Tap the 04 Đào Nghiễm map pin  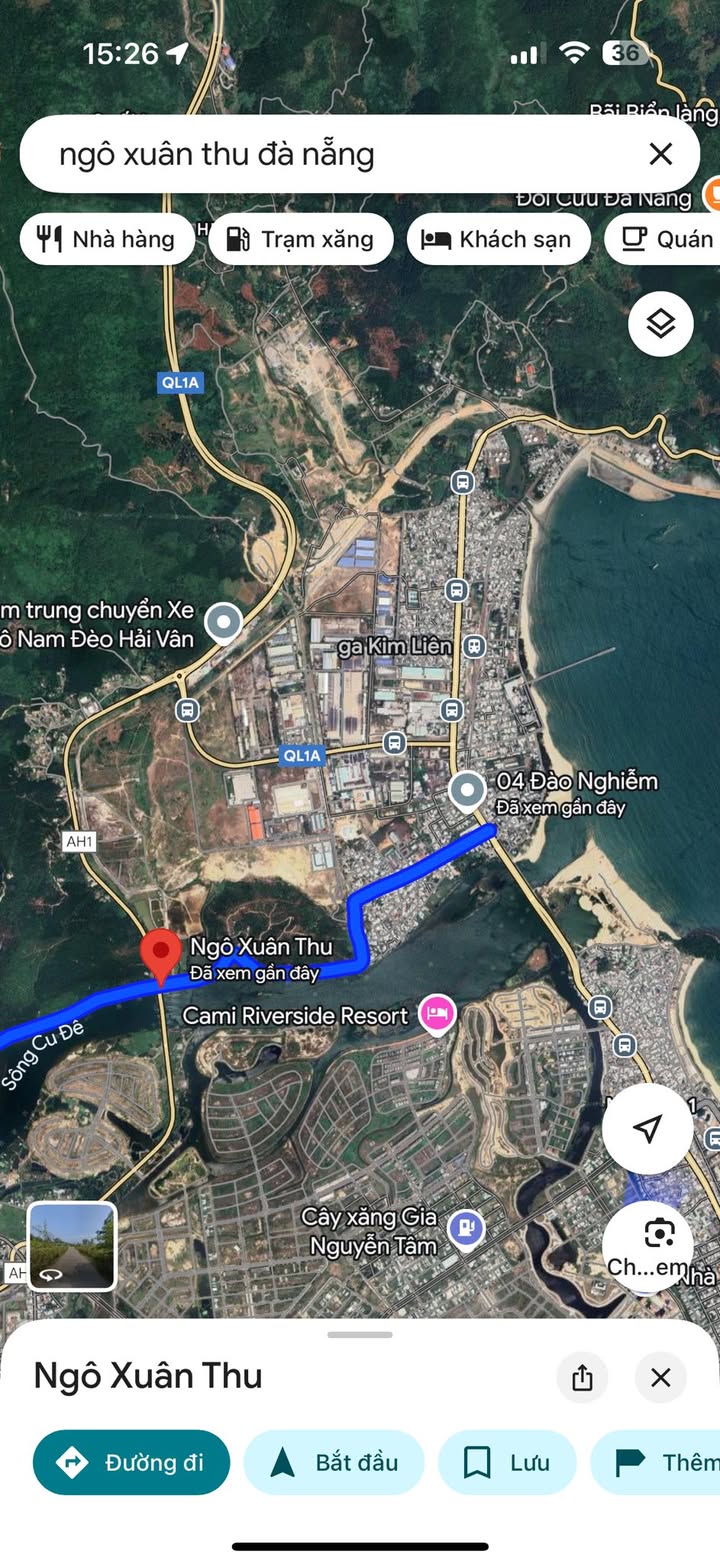click(467, 790)
